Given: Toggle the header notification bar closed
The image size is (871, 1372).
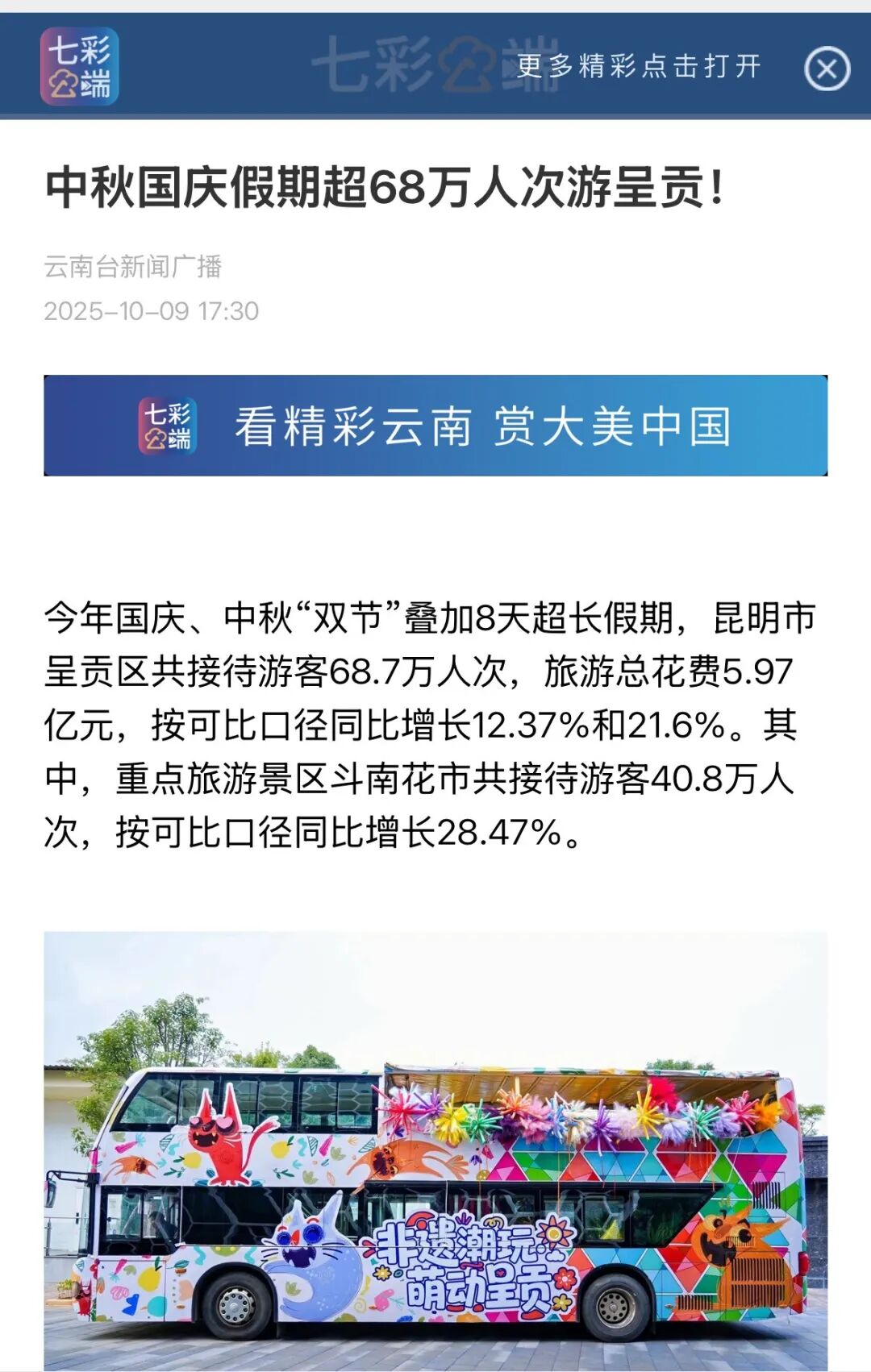Looking at the screenshot, I should point(826,69).
